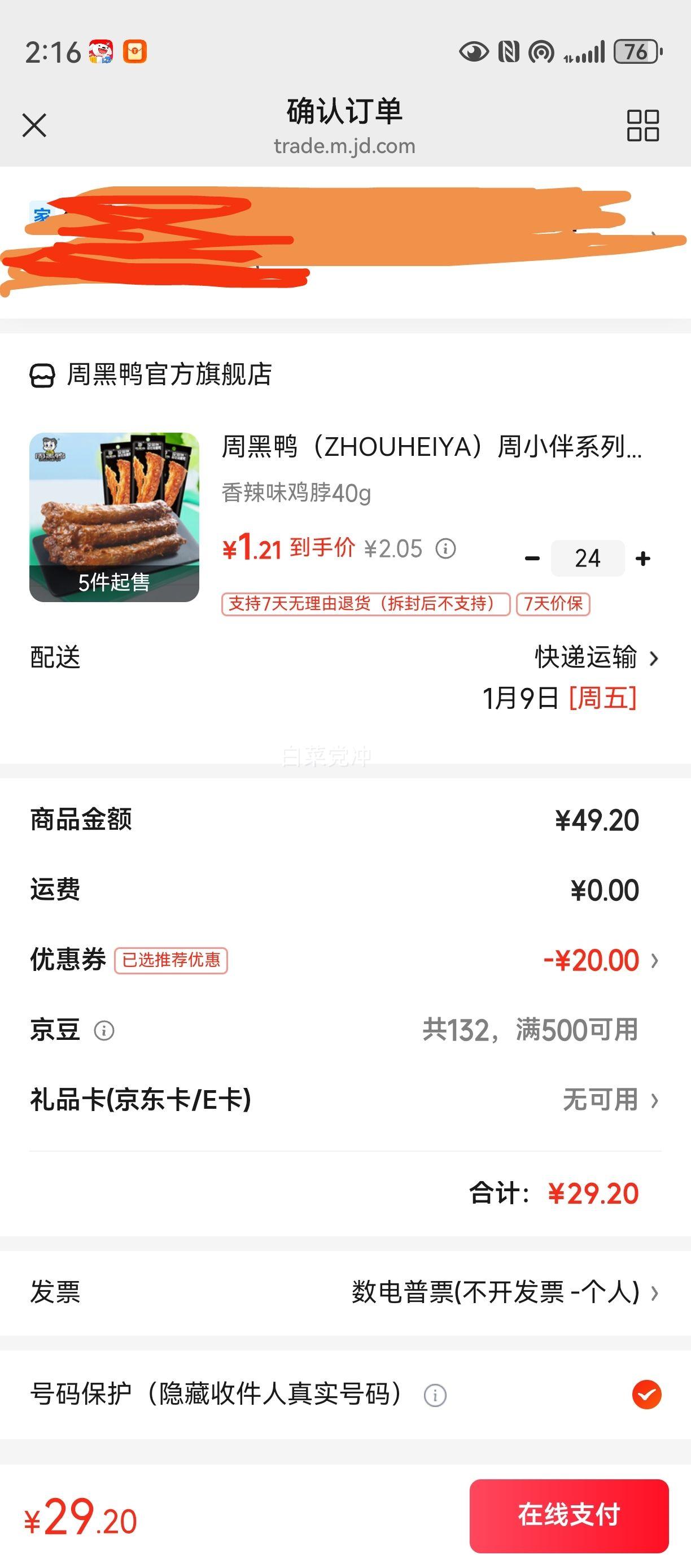Increase quantity with the plus button
Screen dimensions: 691x1568
(643, 557)
